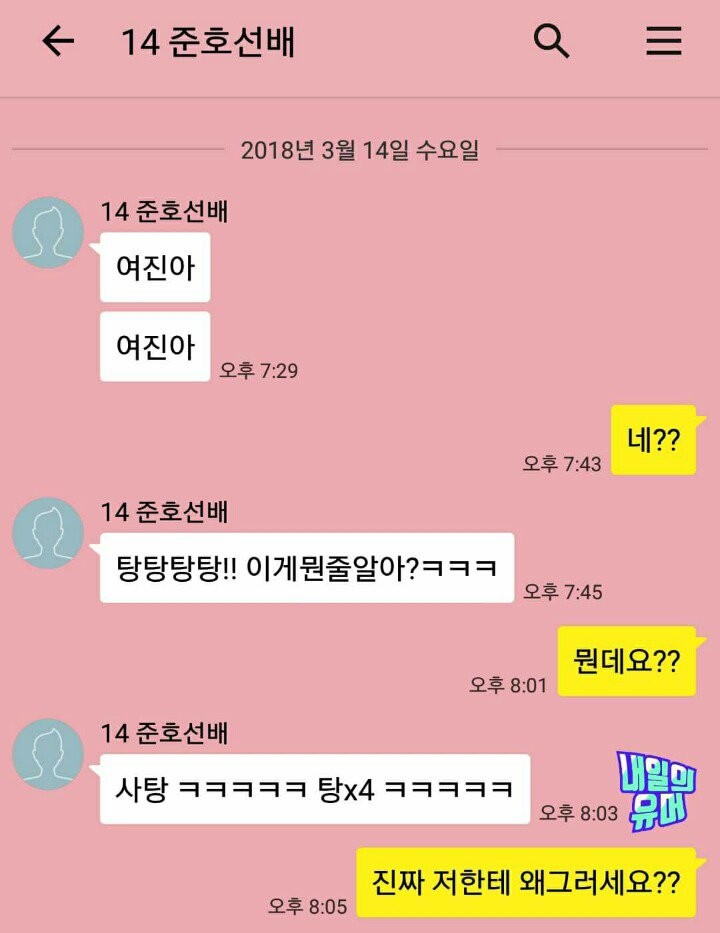Image resolution: width=720 pixels, height=933 pixels.
Task: Search within this conversation
Action: 551,42
